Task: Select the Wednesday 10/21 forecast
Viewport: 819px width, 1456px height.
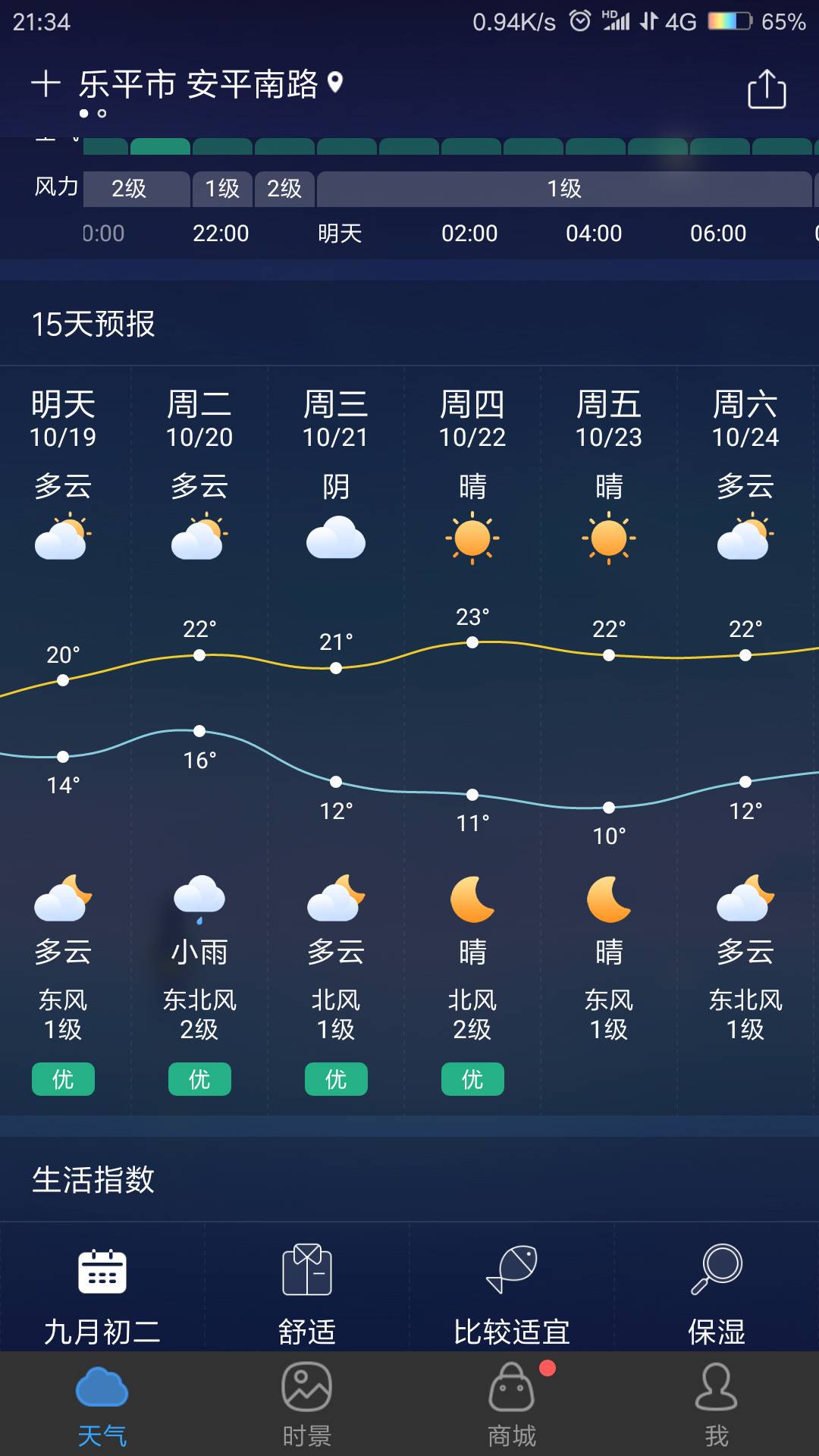Action: 336,739
